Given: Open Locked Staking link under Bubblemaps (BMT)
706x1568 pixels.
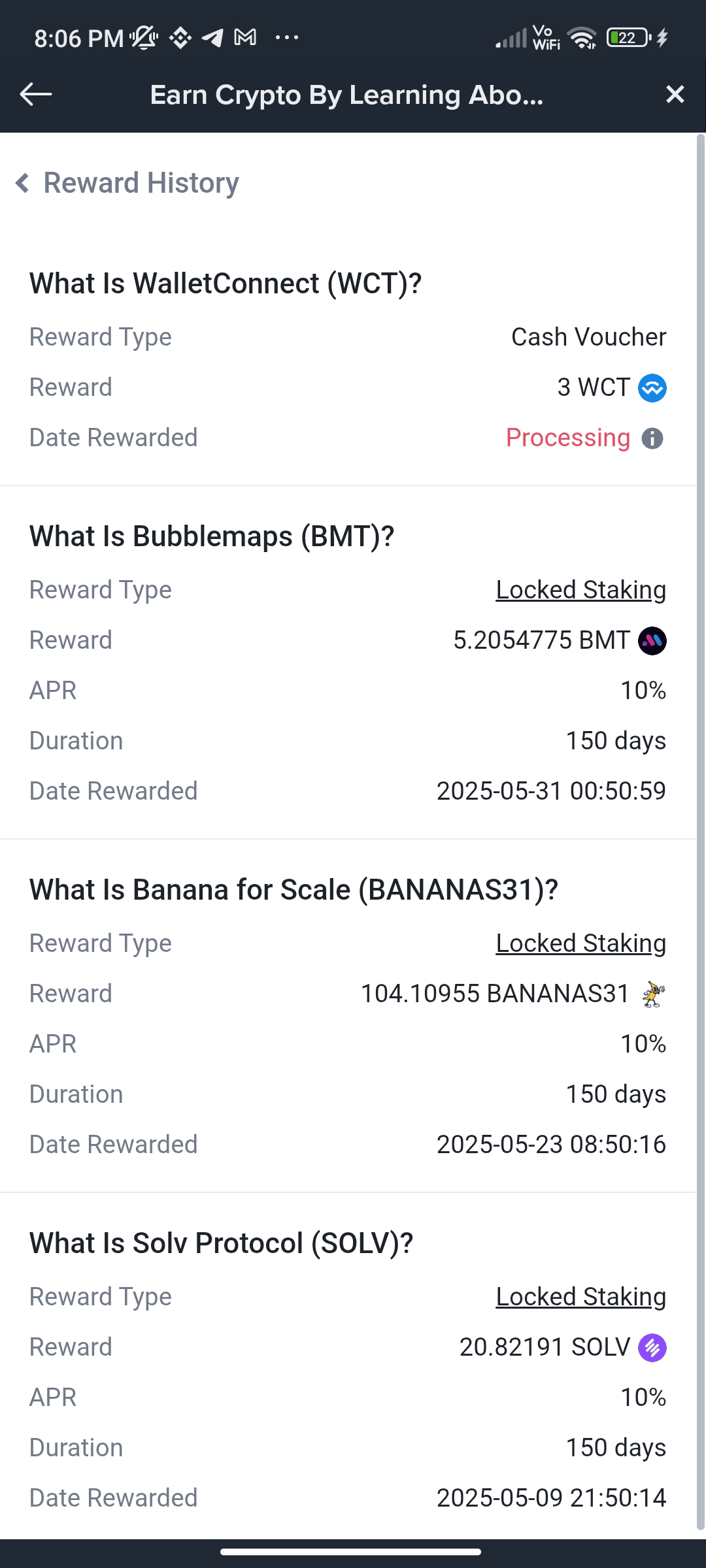Looking at the screenshot, I should tap(580, 590).
